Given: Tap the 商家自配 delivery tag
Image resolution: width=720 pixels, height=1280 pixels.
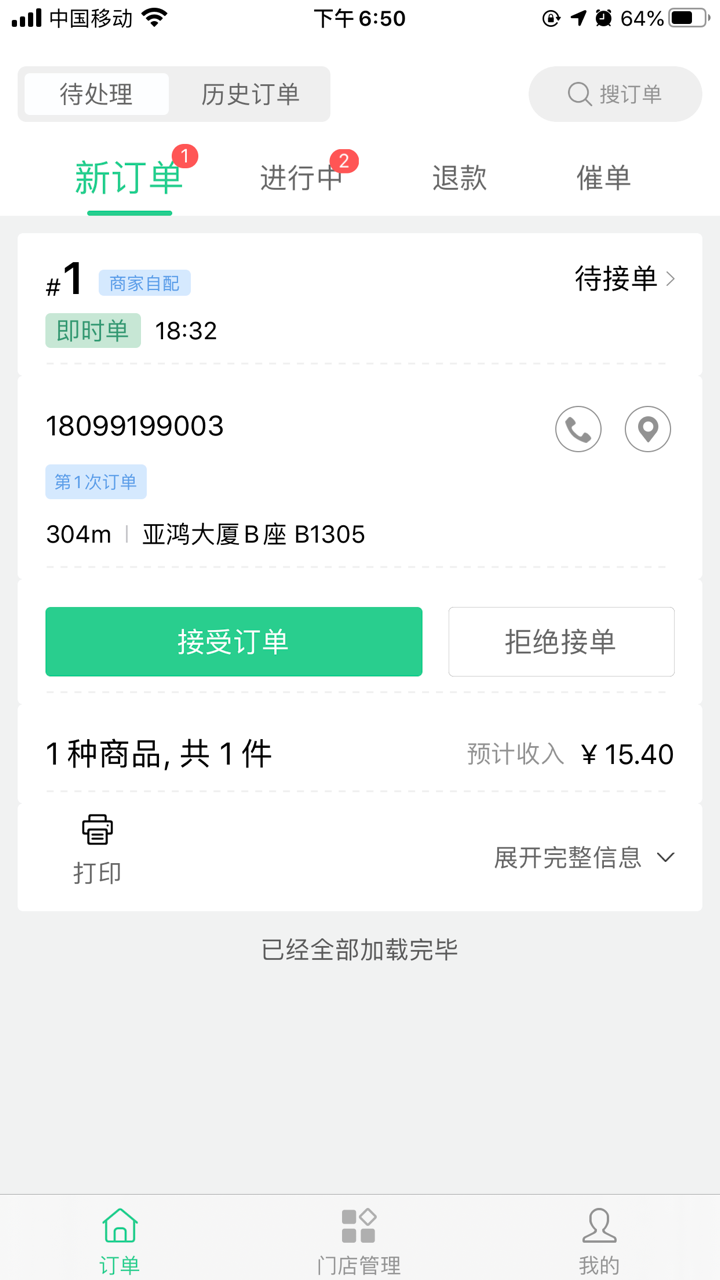Looking at the screenshot, I should click(143, 283).
